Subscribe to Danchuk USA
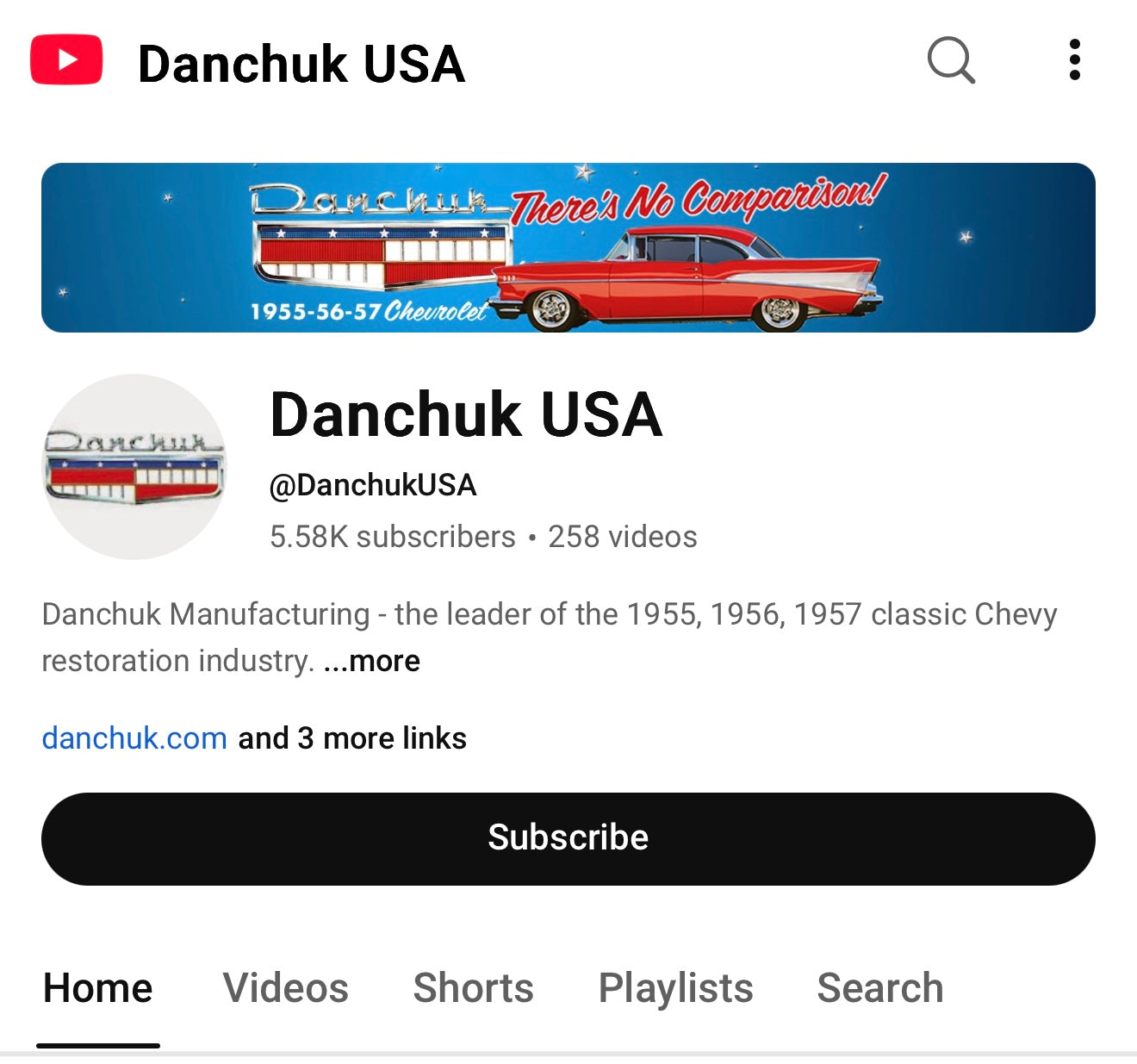Screen dimensions: 1137x1064 pyautogui.click(x=568, y=838)
